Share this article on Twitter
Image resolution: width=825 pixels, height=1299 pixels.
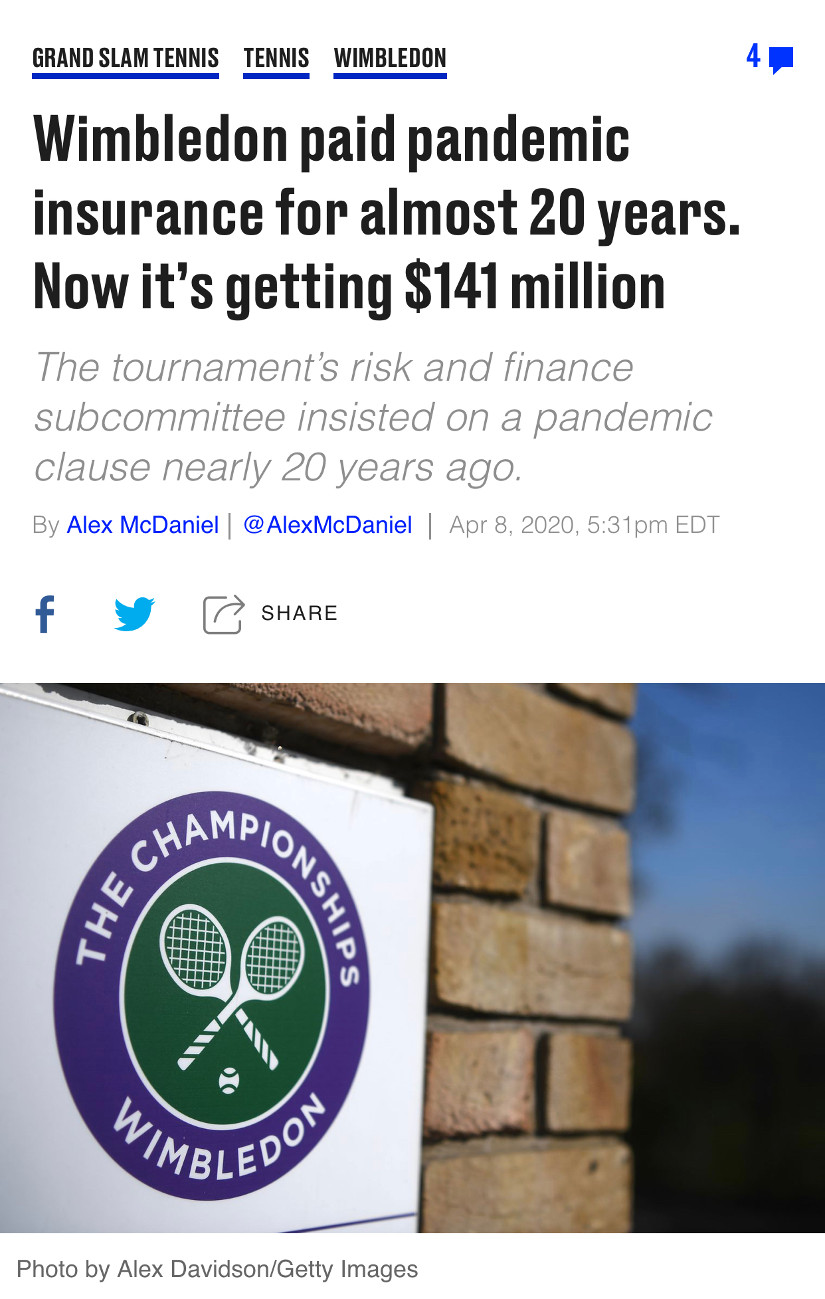pyautogui.click(x=134, y=613)
